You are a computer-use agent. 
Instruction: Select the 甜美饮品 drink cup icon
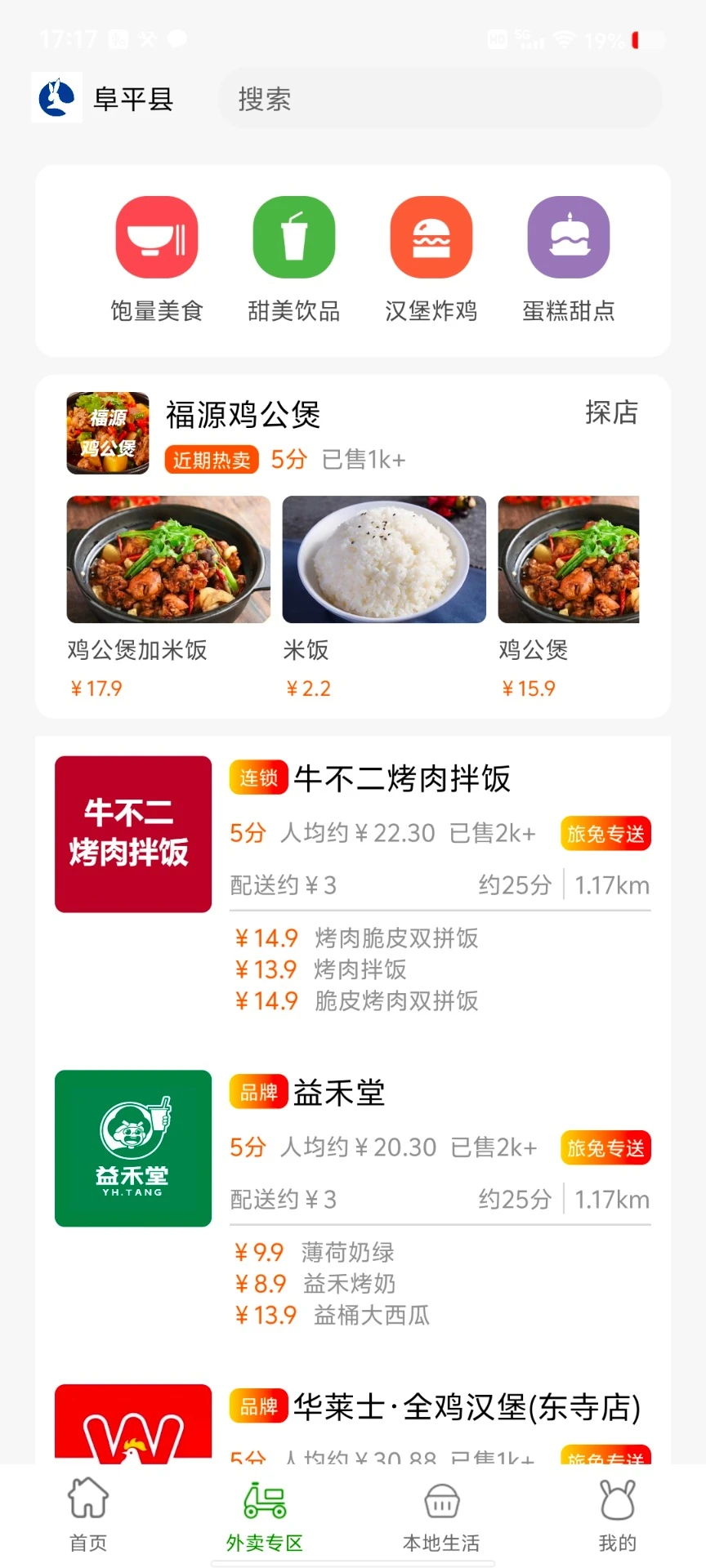(294, 238)
